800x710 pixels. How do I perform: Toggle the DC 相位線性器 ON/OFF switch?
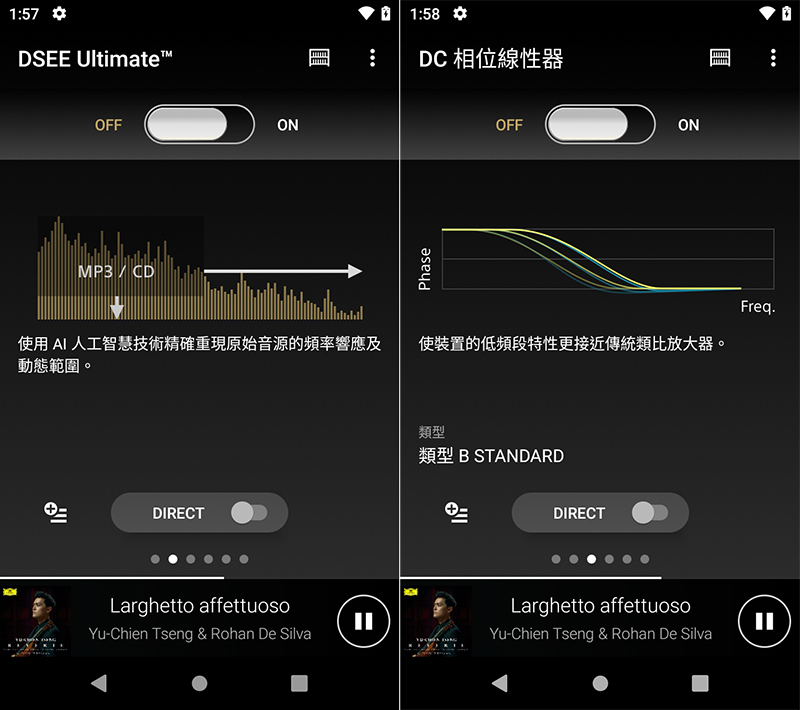click(x=600, y=125)
